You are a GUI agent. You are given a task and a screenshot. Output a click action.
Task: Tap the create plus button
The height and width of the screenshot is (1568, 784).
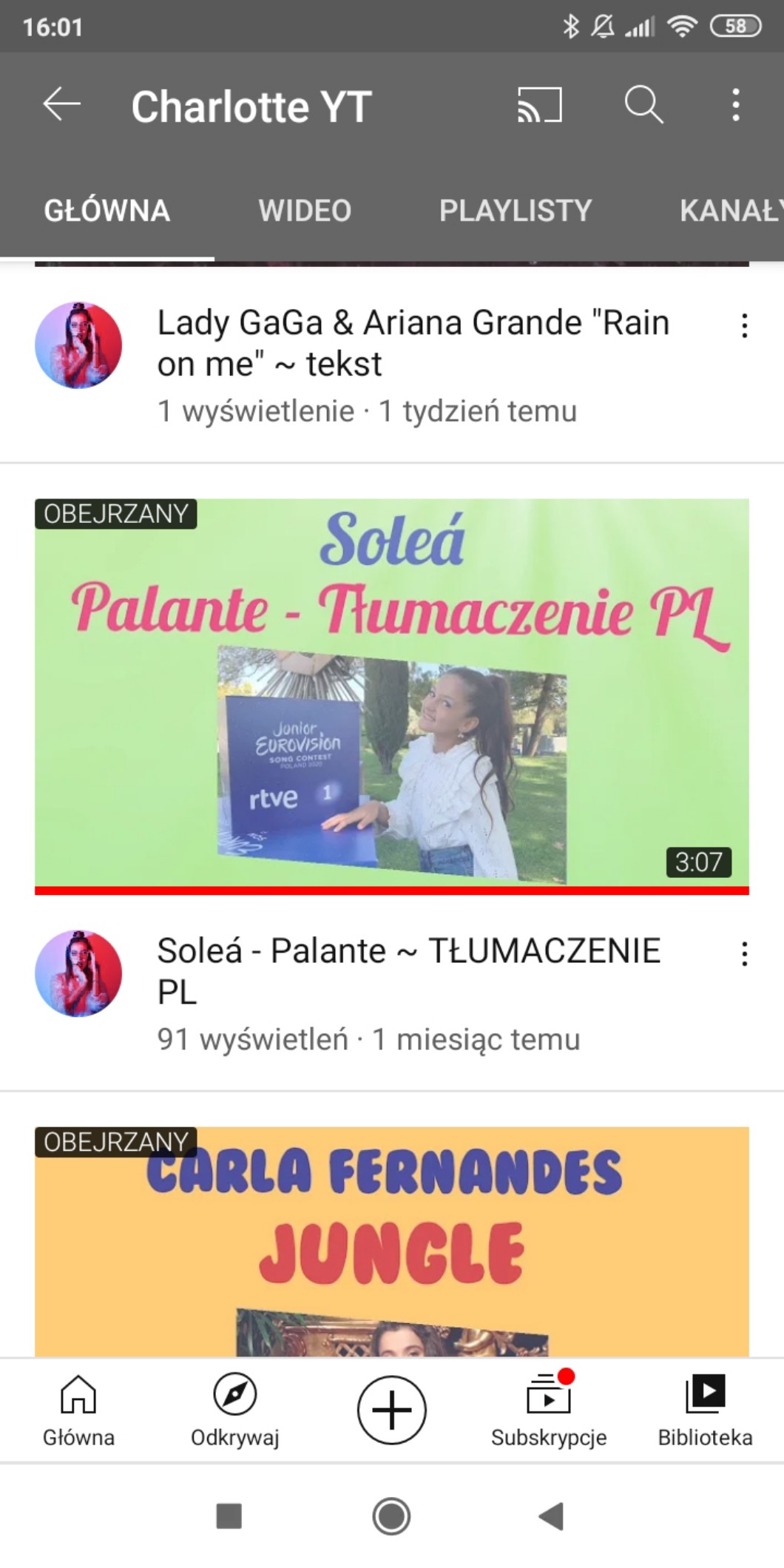(391, 1410)
